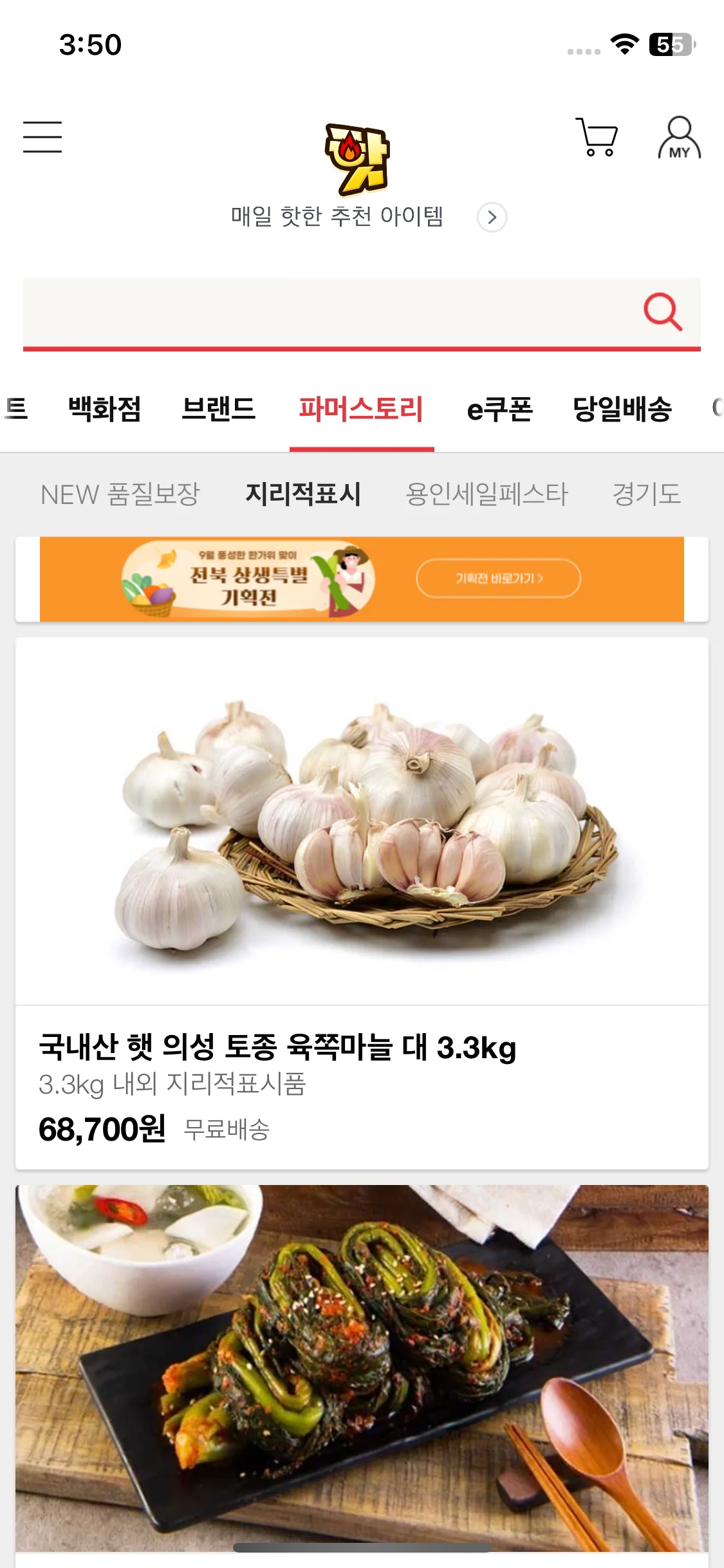
Task: Open the MY account page
Action: [679, 138]
